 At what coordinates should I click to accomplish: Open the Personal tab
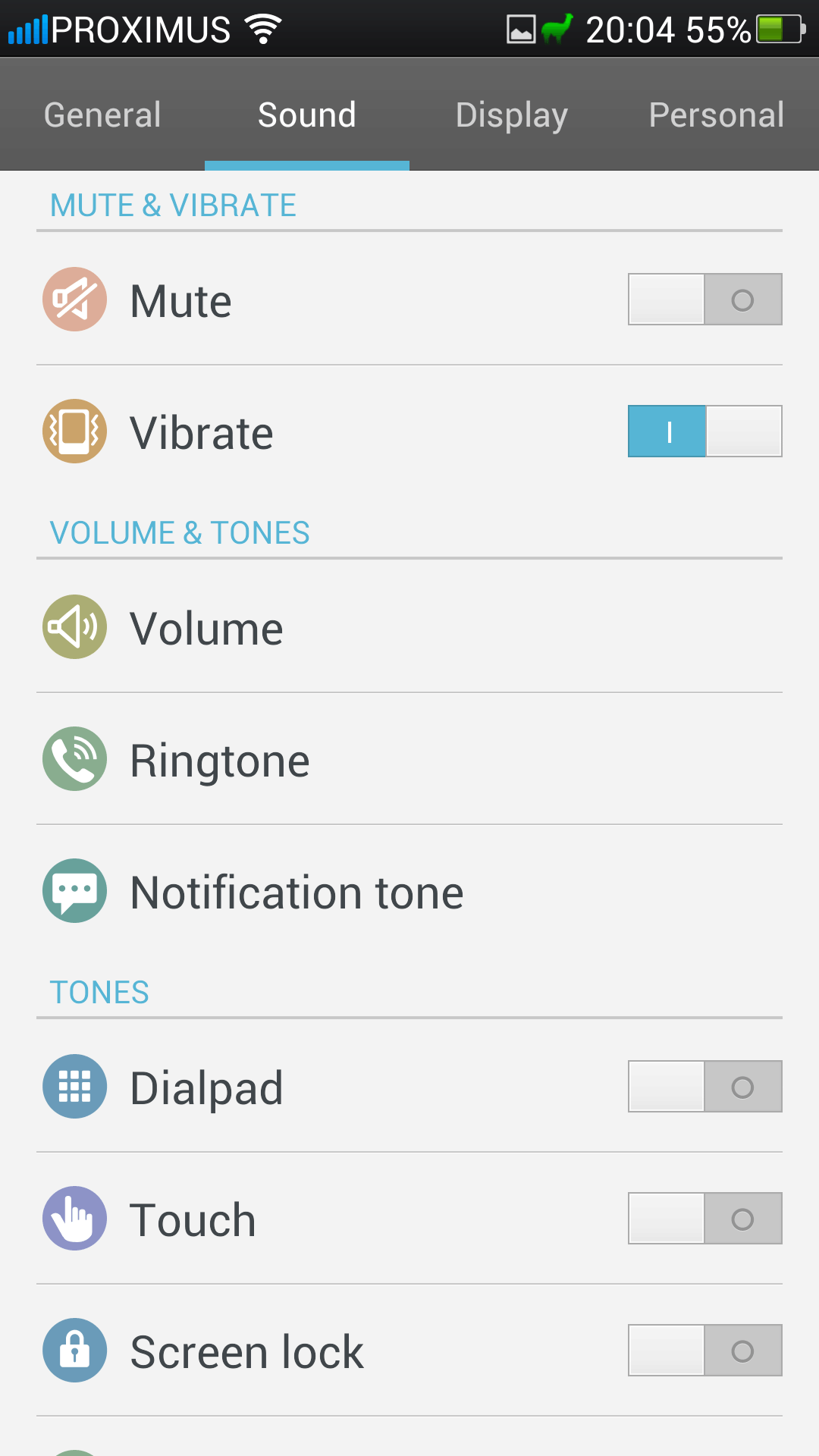click(x=717, y=115)
